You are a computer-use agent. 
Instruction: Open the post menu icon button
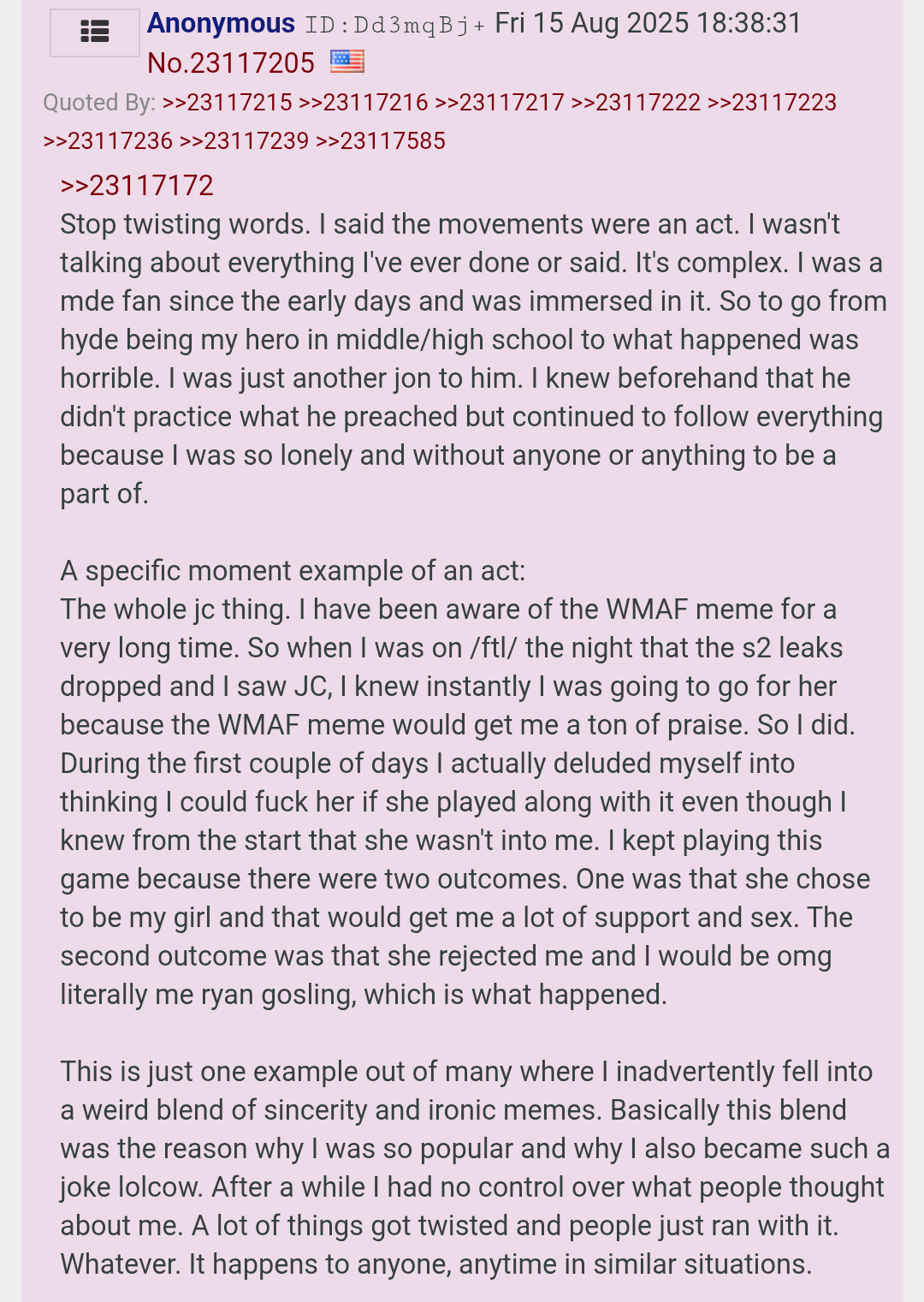click(94, 33)
